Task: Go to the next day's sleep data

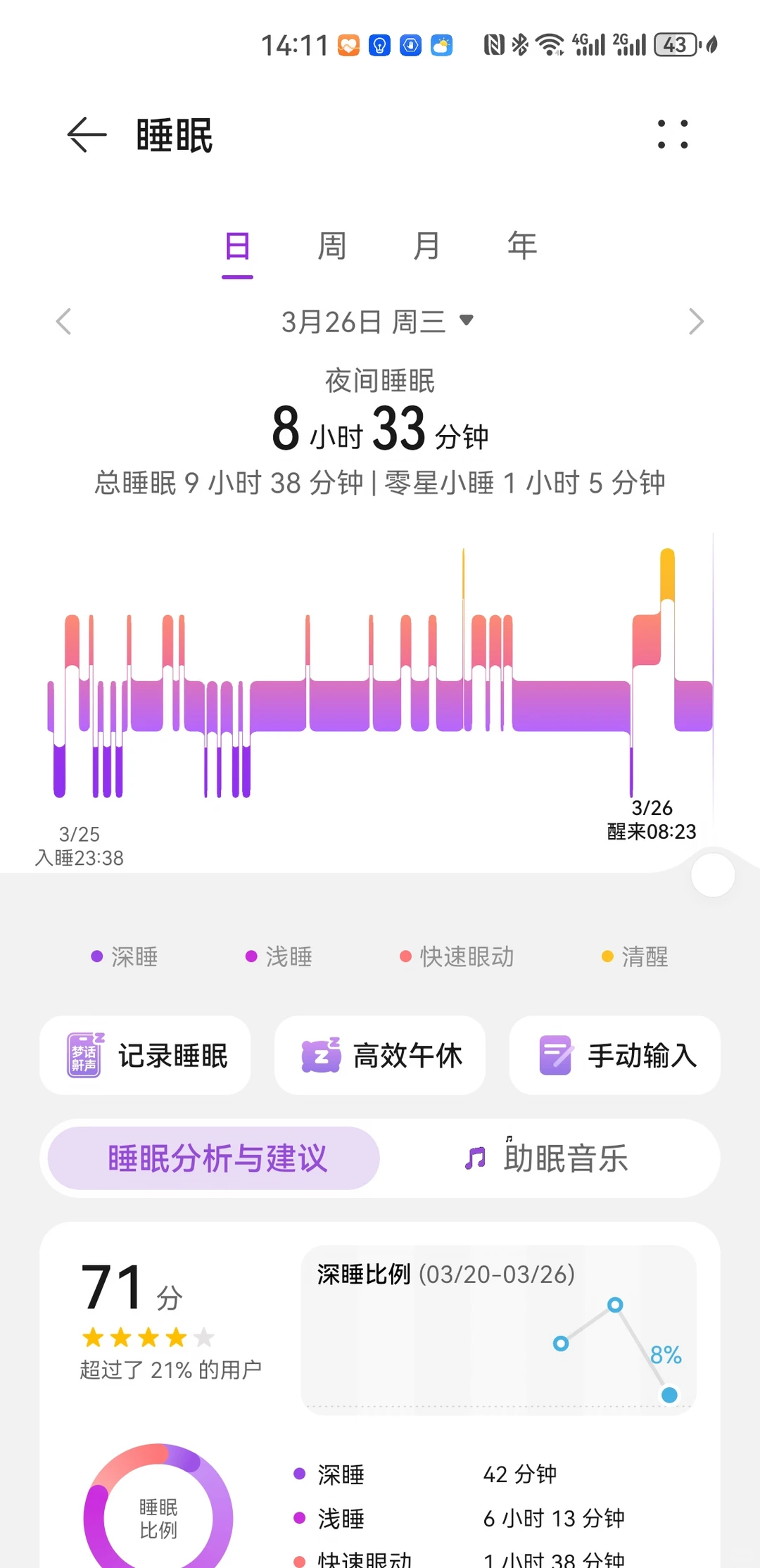Action: tap(696, 322)
